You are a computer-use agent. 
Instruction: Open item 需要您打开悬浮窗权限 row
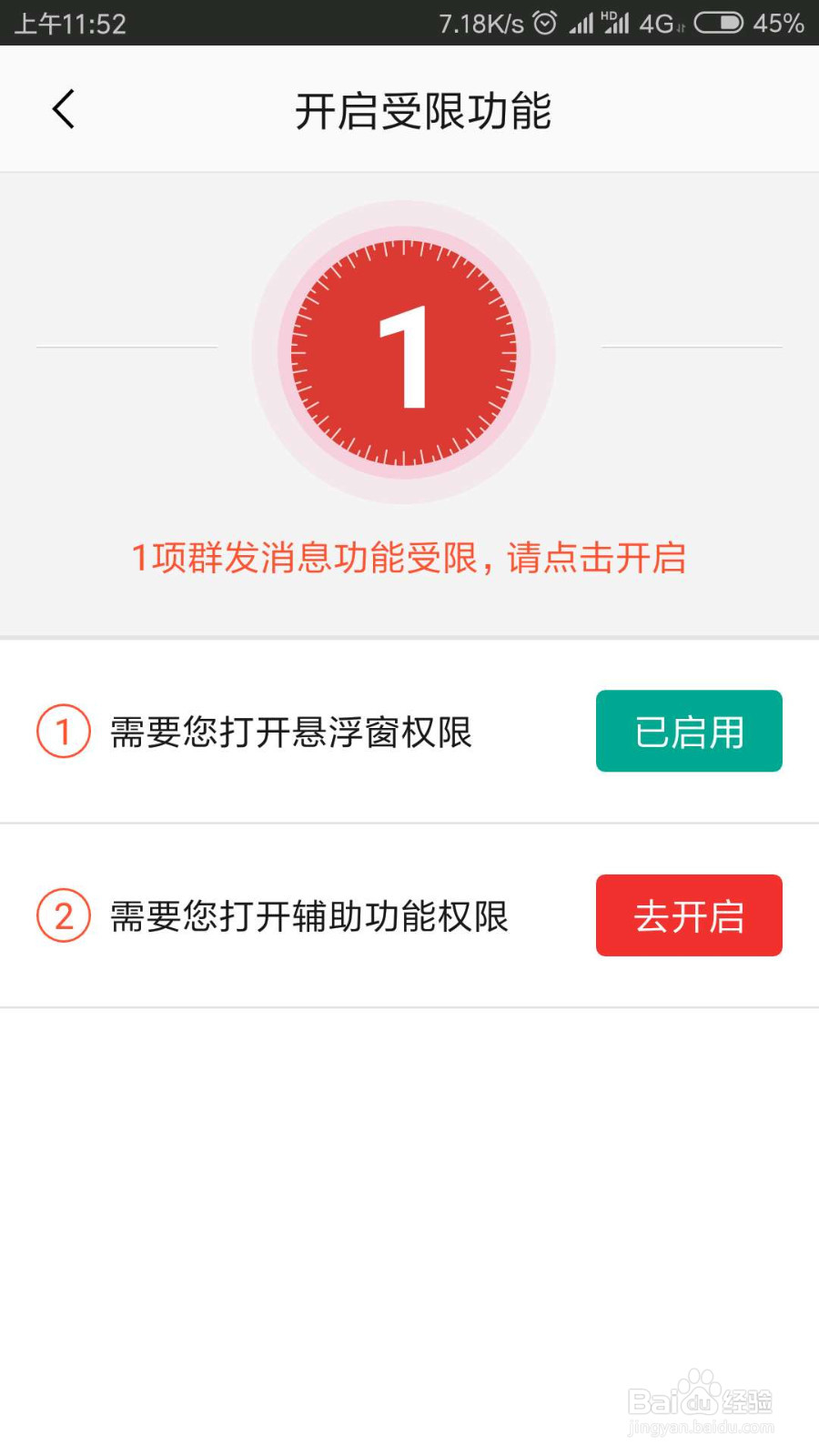[x=293, y=731]
